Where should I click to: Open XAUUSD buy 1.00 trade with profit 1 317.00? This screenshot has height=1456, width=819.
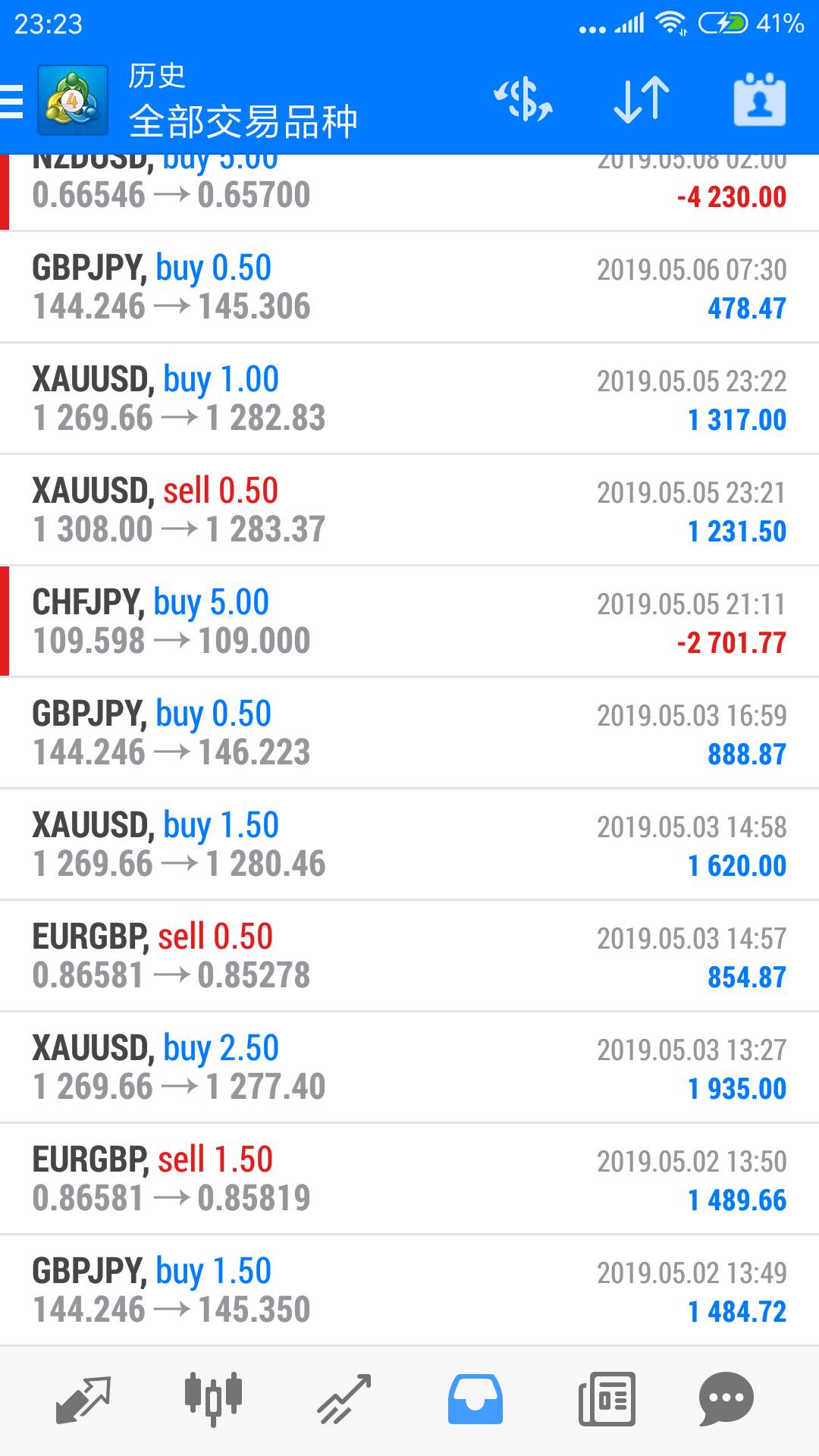tap(409, 399)
